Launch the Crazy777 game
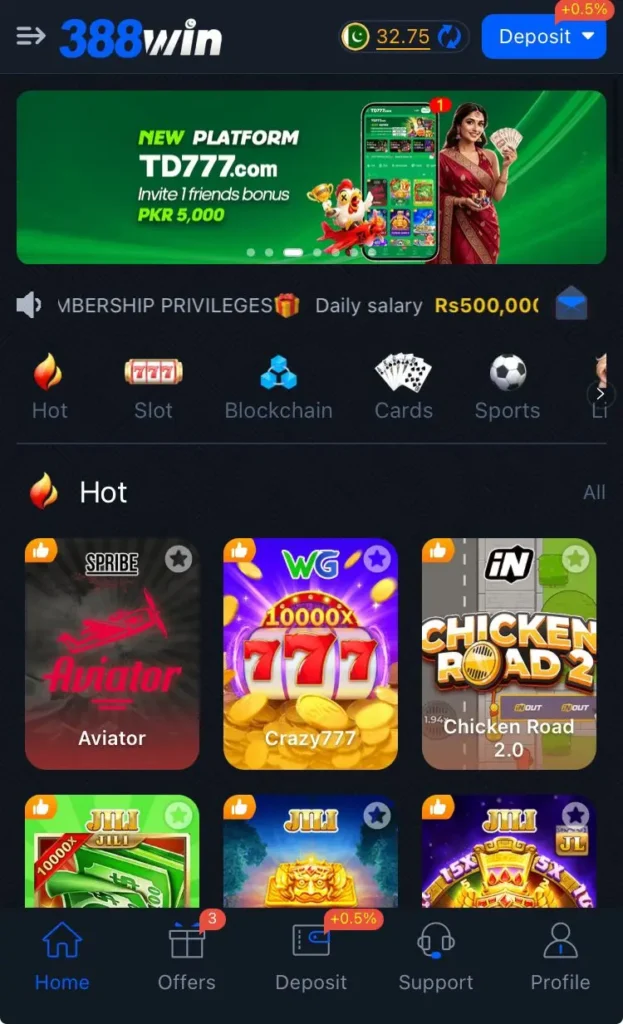 (x=310, y=660)
